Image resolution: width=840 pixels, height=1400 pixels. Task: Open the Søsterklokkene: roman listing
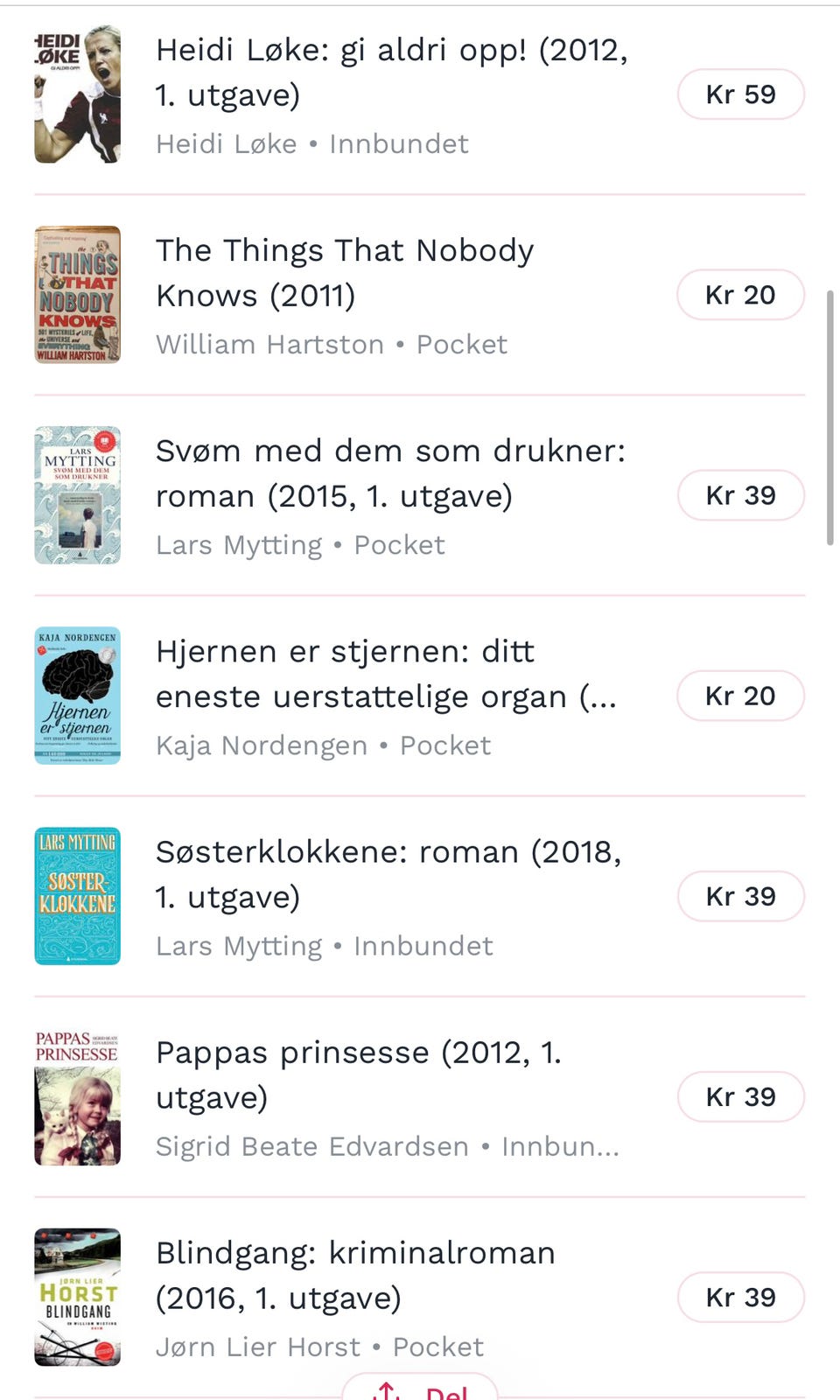(x=388, y=874)
